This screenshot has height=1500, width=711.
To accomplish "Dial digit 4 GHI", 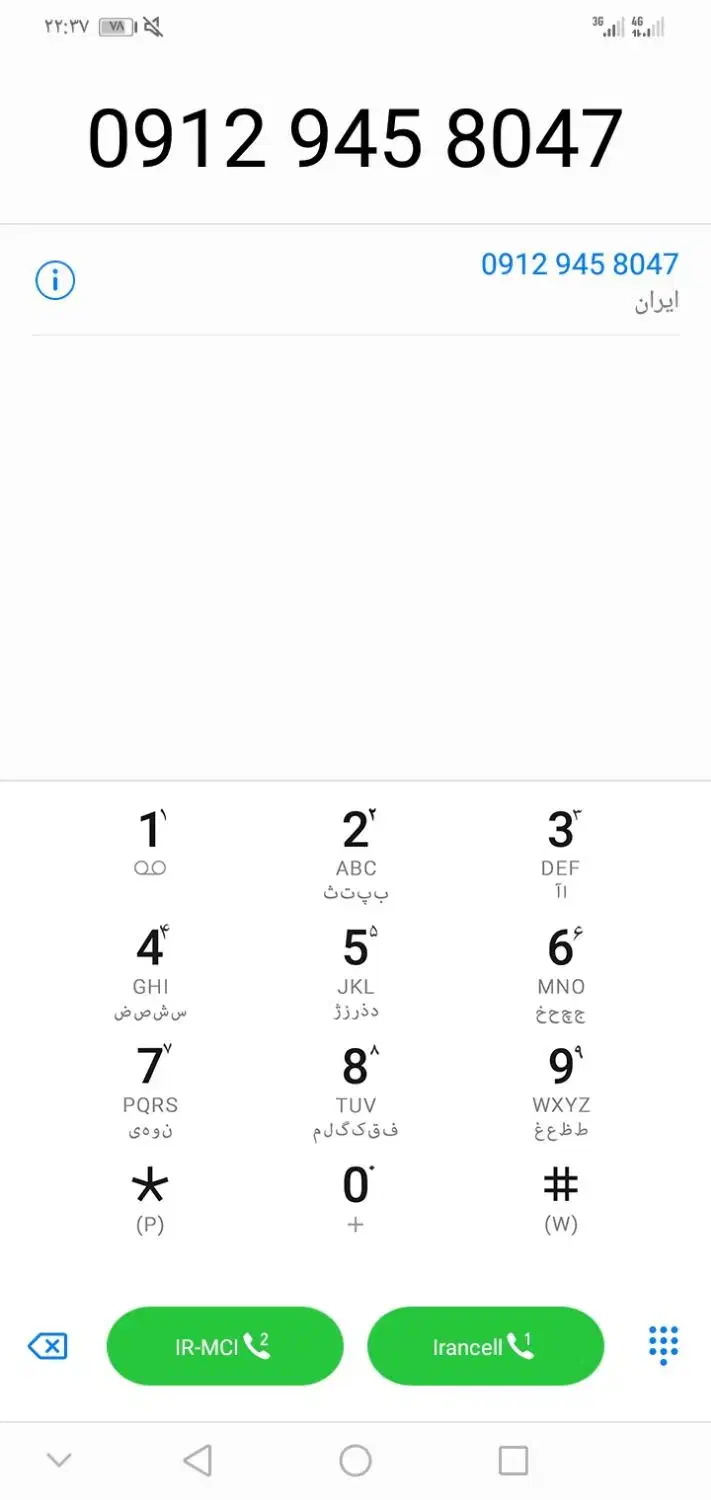I will click(150, 973).
